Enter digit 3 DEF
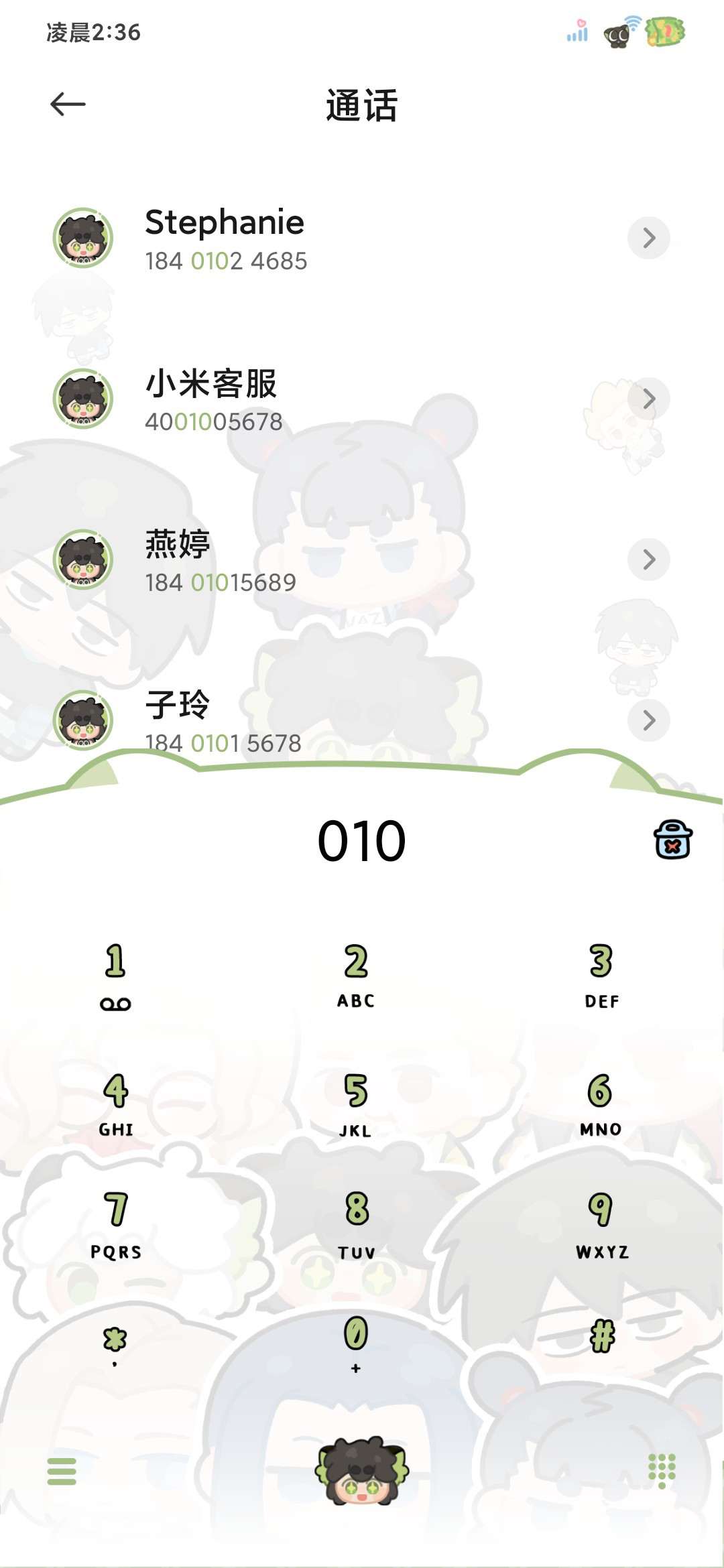Screen dimensions: 724x1568 (x=601, y=976)
